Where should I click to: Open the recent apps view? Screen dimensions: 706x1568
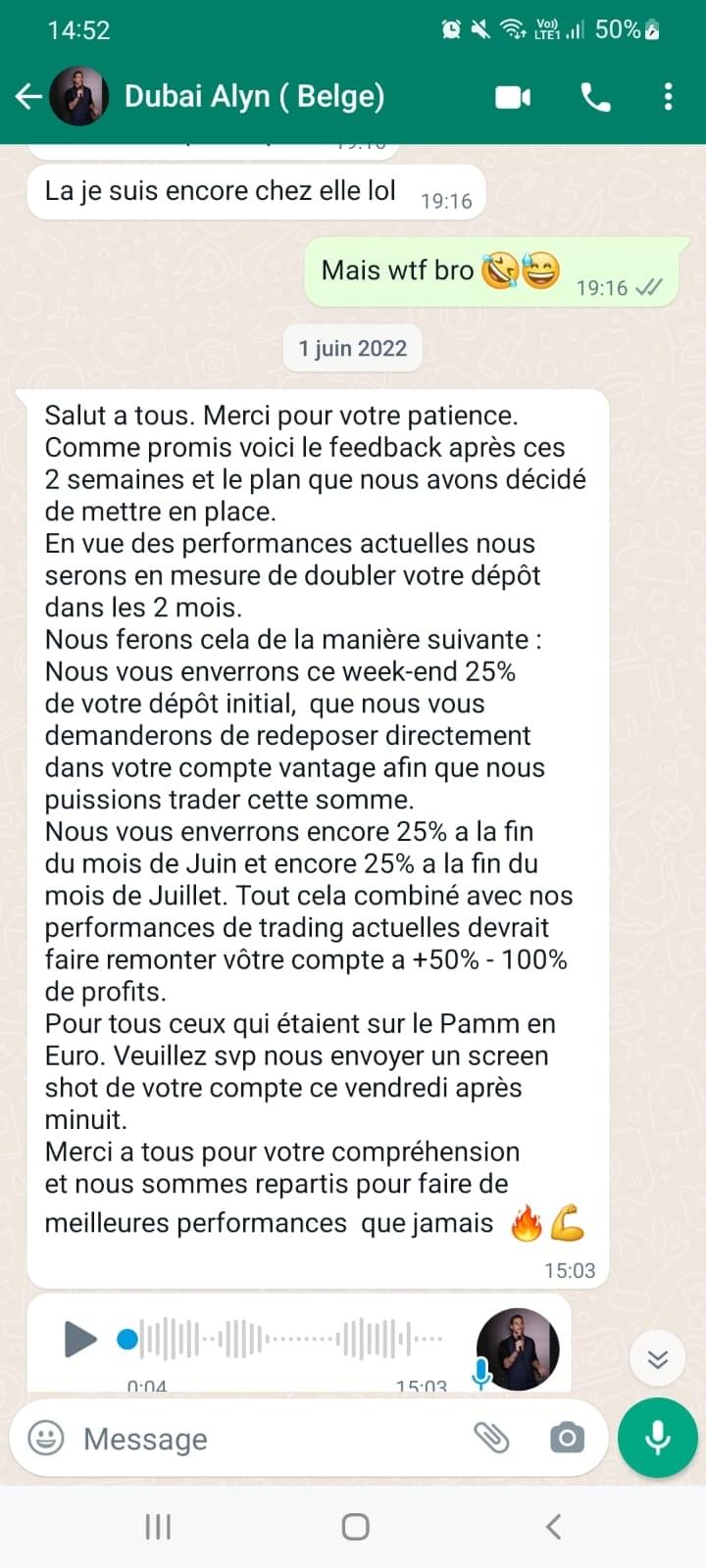(x=158, y=1526)
